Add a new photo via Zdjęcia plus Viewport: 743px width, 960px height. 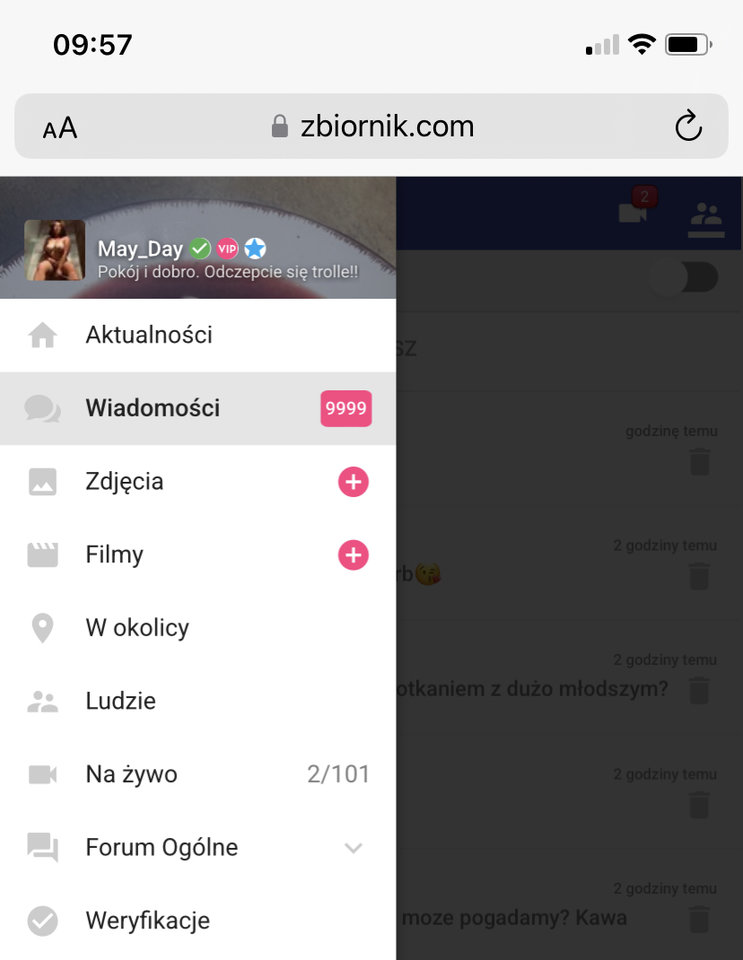tap(353, 482)
